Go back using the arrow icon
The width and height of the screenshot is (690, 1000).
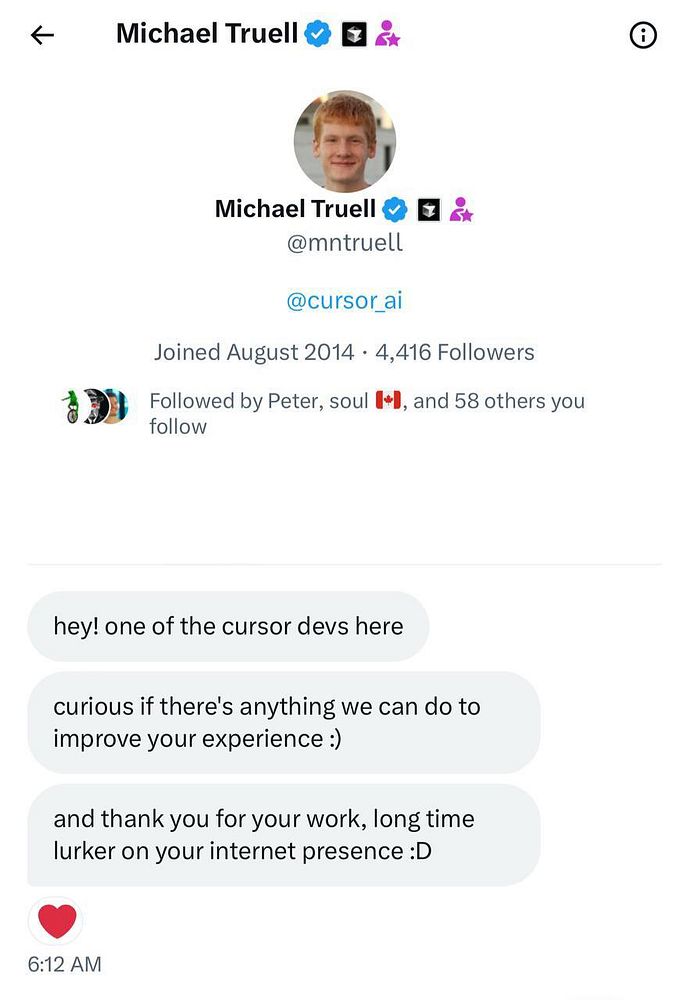click(x=42, y=36)
